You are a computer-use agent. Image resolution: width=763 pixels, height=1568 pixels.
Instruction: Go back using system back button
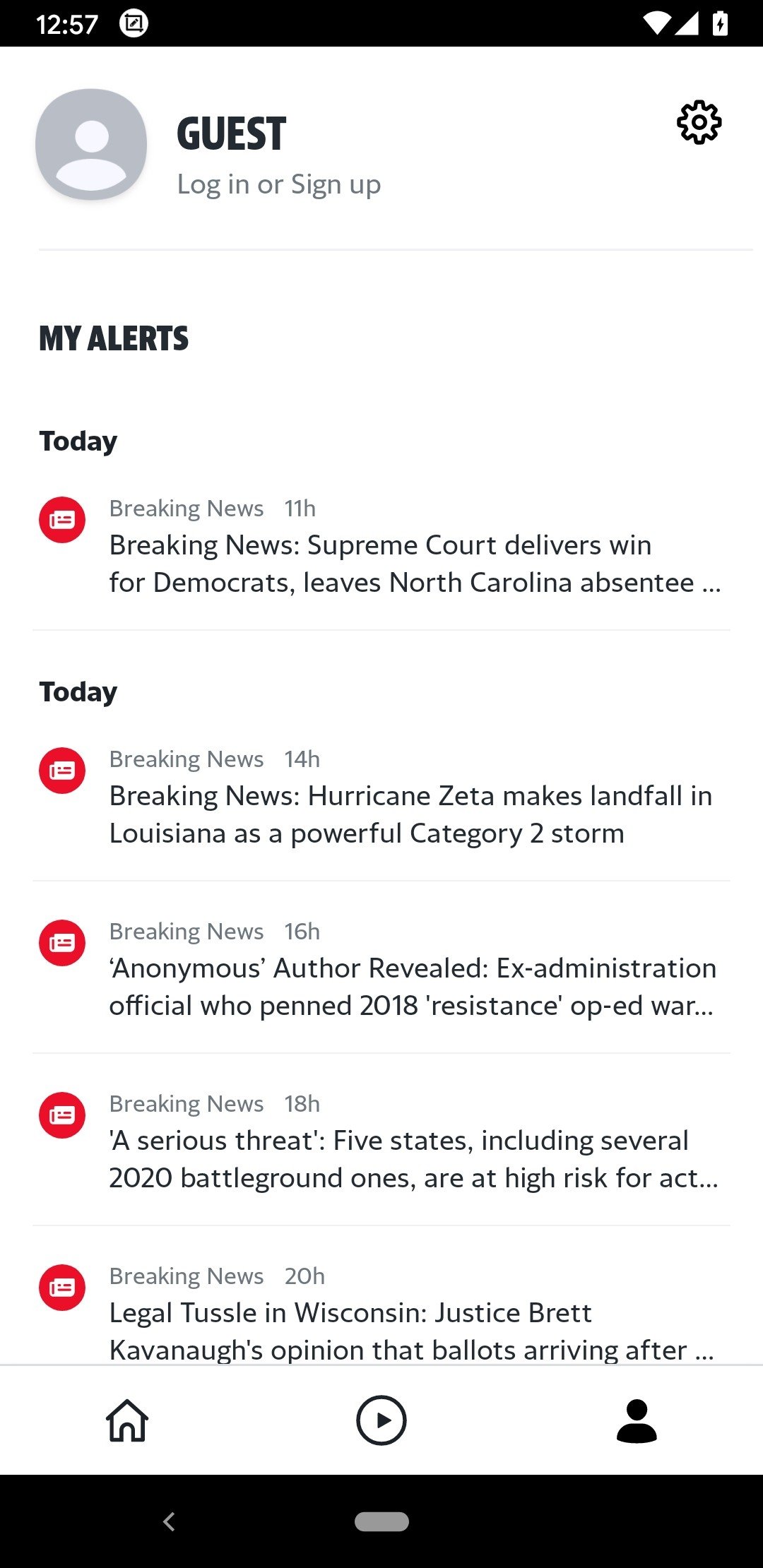point(169,1521)
